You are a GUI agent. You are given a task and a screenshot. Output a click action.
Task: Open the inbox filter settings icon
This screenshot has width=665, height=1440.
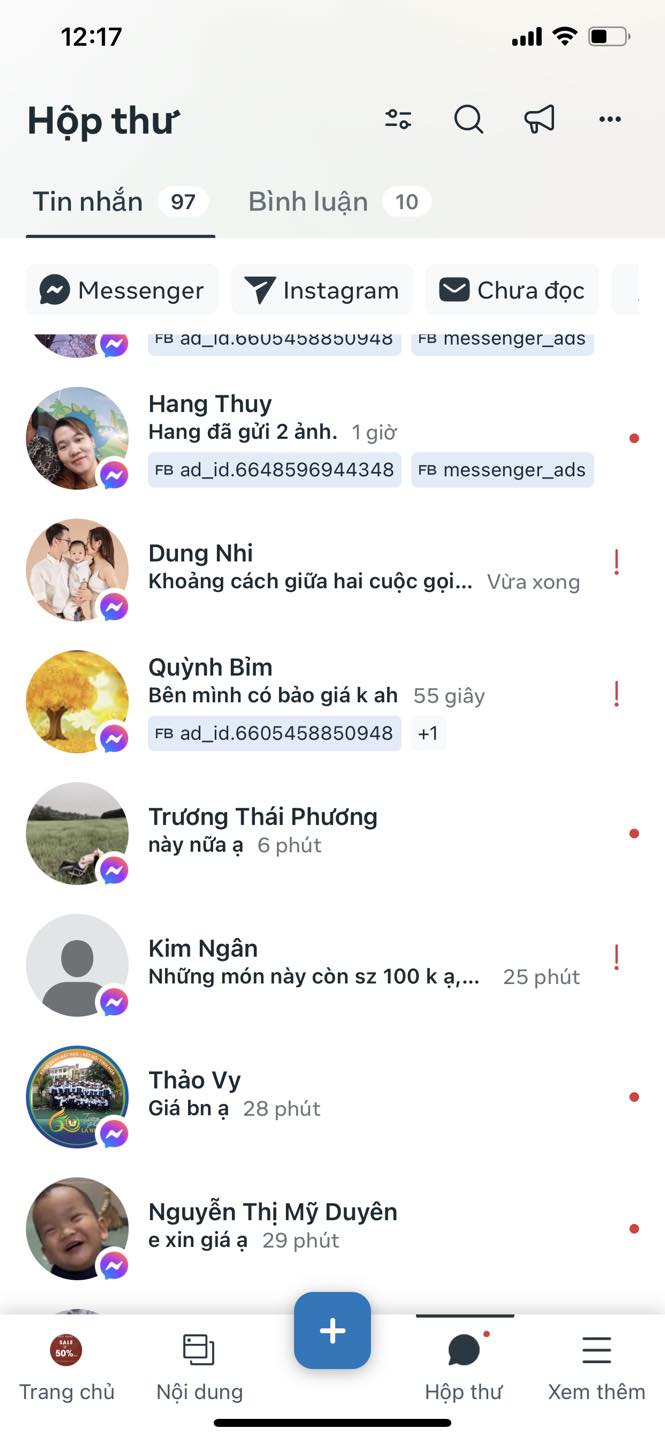(x=398, y=120)
